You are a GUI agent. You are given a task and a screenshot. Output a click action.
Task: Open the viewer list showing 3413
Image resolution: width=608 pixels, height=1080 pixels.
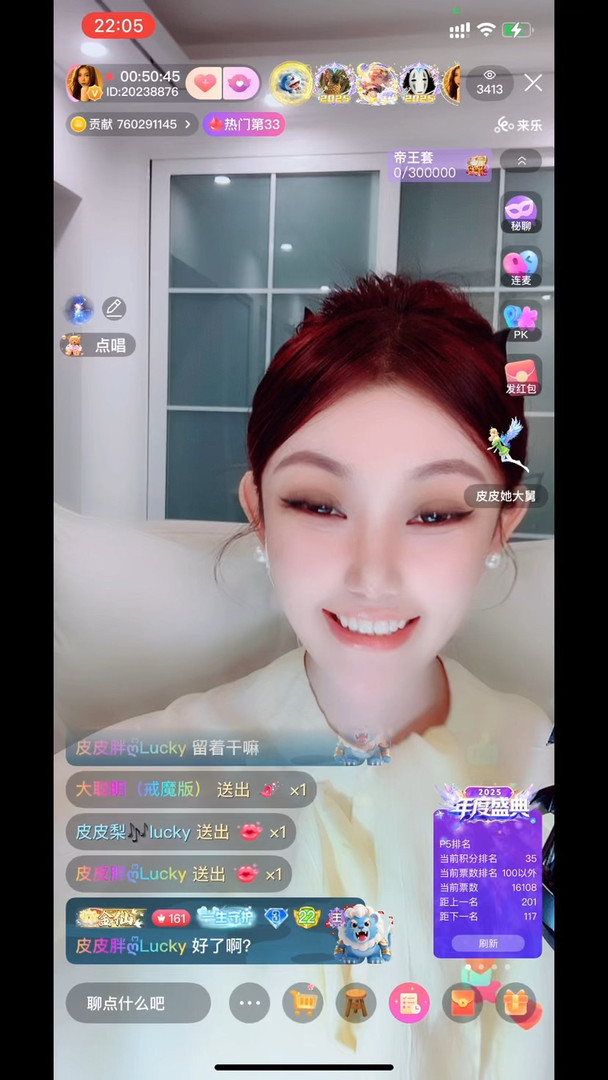click(x=489, y=83)
